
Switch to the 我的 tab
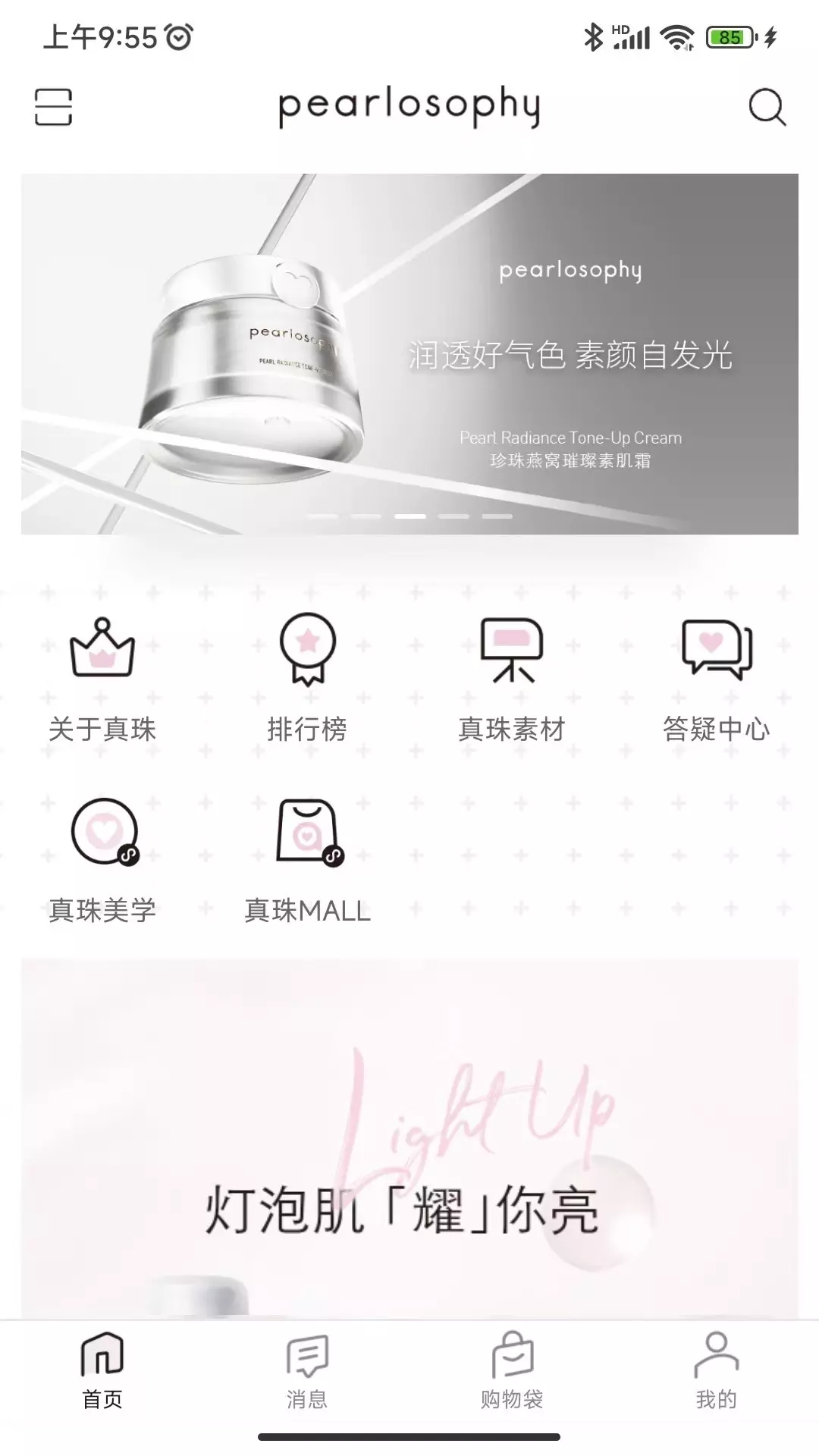click(717, 1372)
